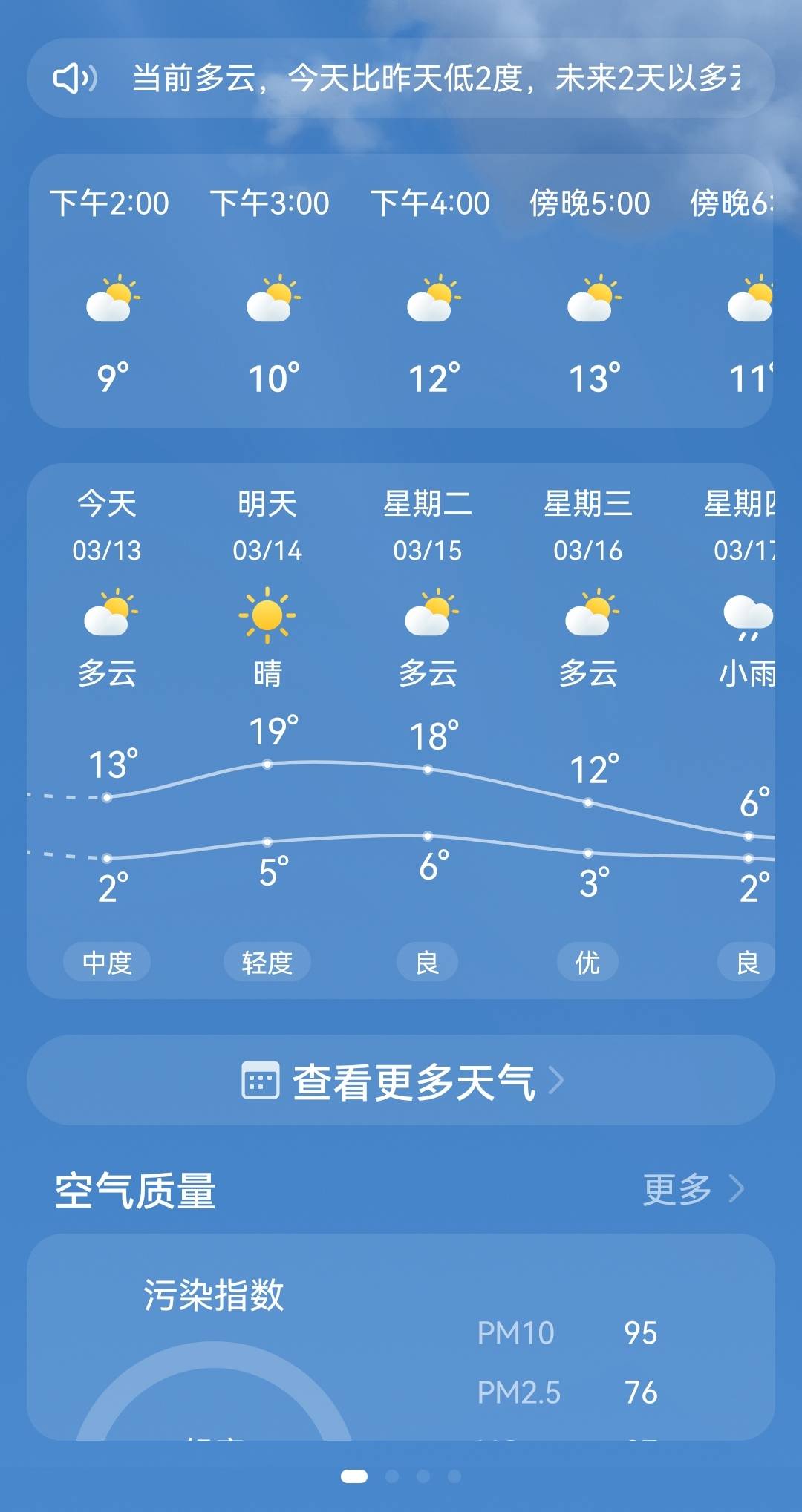View 星期二 03/15 forecast details

point(428,731)
